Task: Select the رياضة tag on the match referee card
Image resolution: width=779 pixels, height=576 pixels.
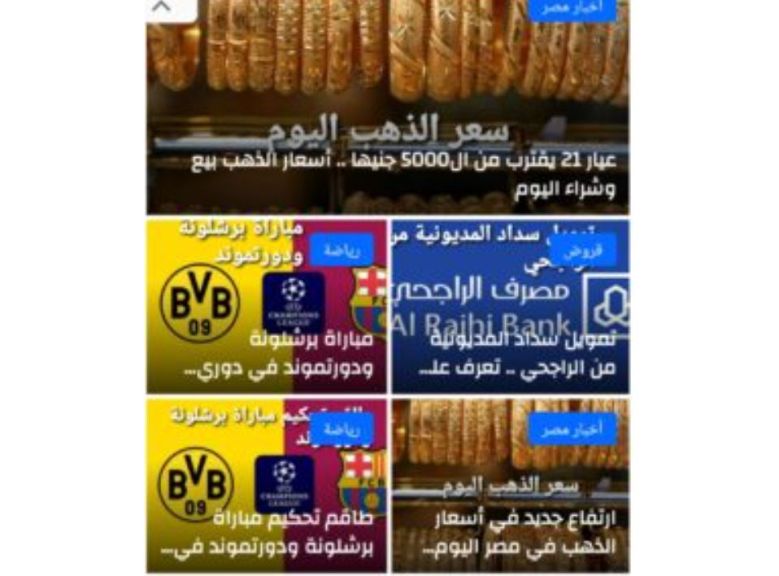Action: (x=342, y=429)
